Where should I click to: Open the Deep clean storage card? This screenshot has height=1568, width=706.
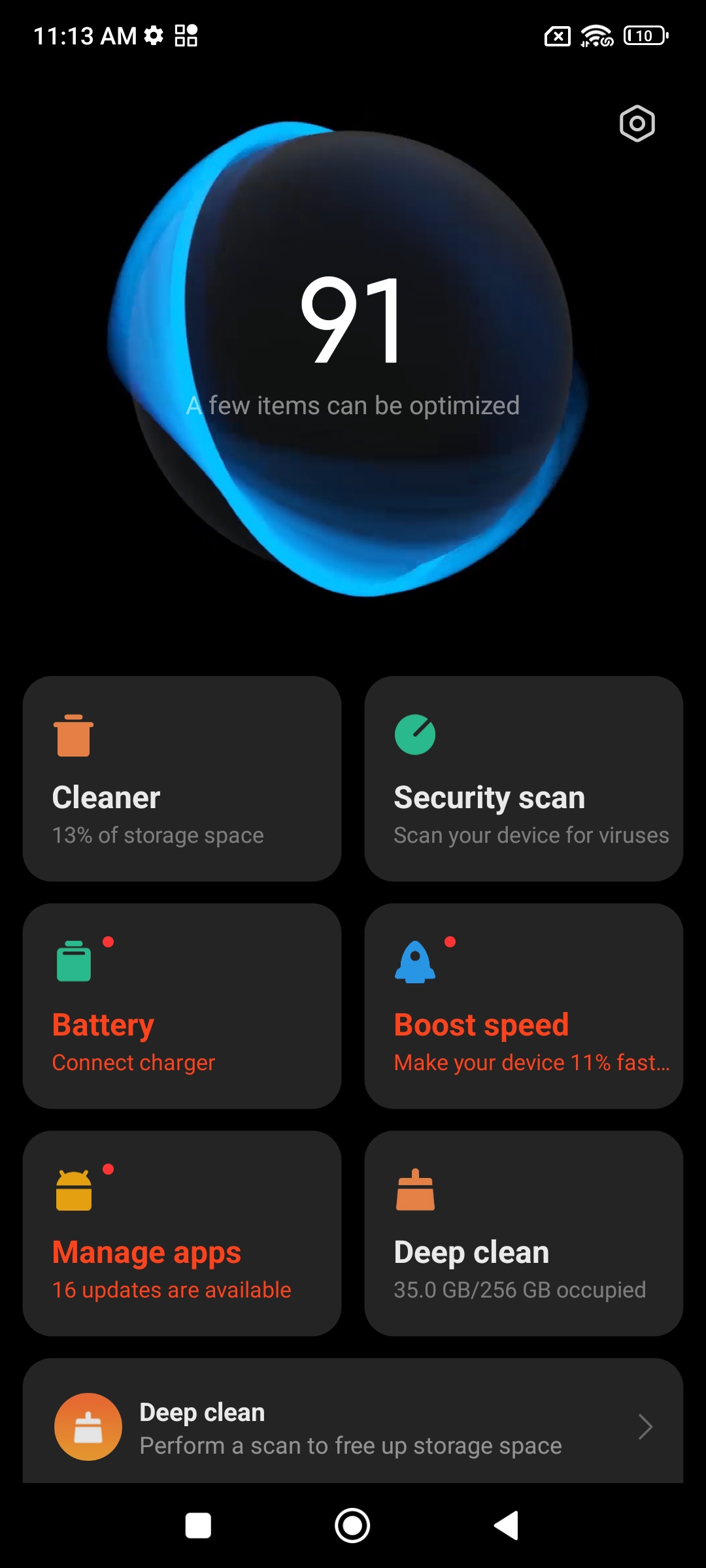coord(524,1233)
